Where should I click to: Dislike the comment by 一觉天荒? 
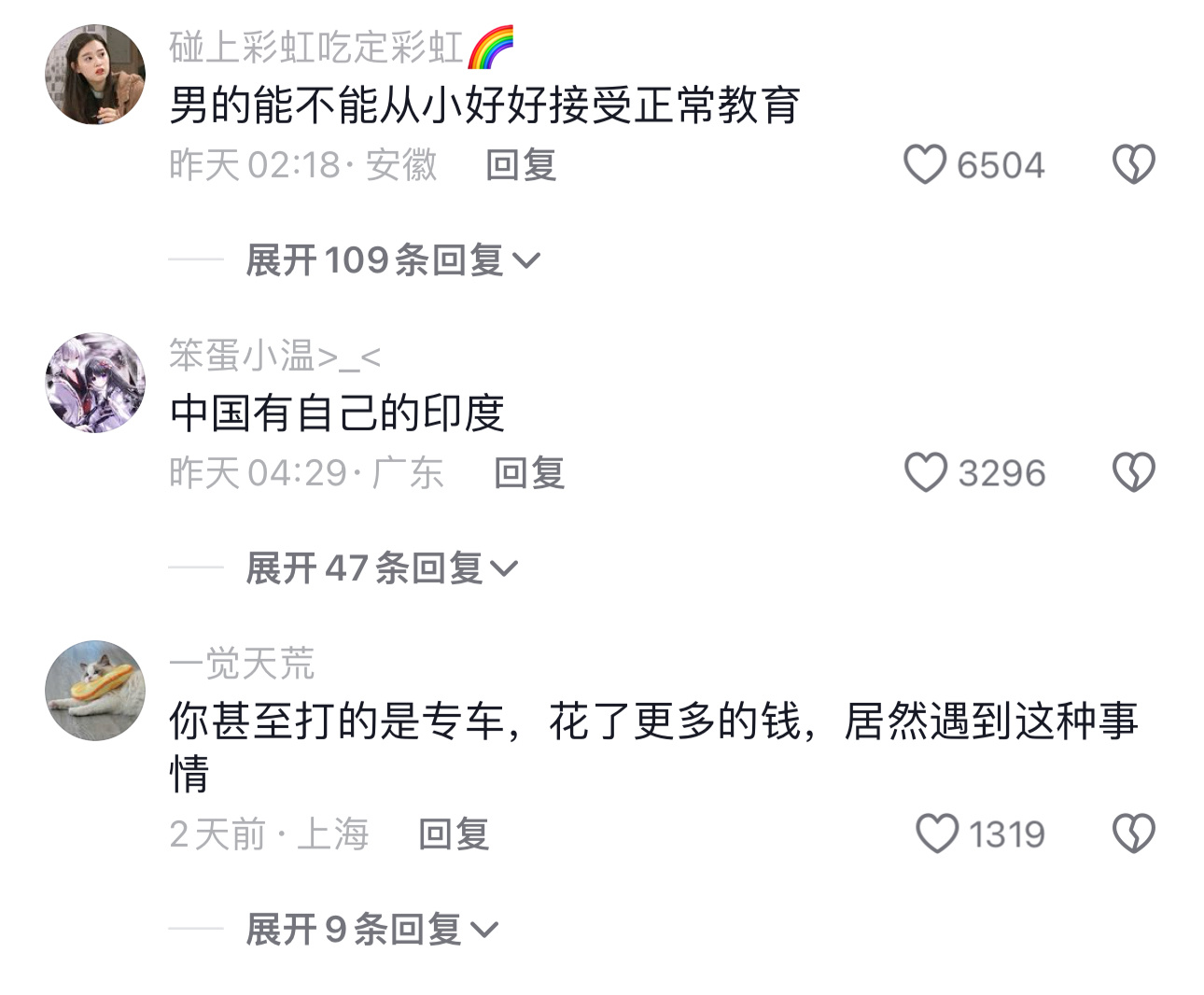pos(1133,834)
